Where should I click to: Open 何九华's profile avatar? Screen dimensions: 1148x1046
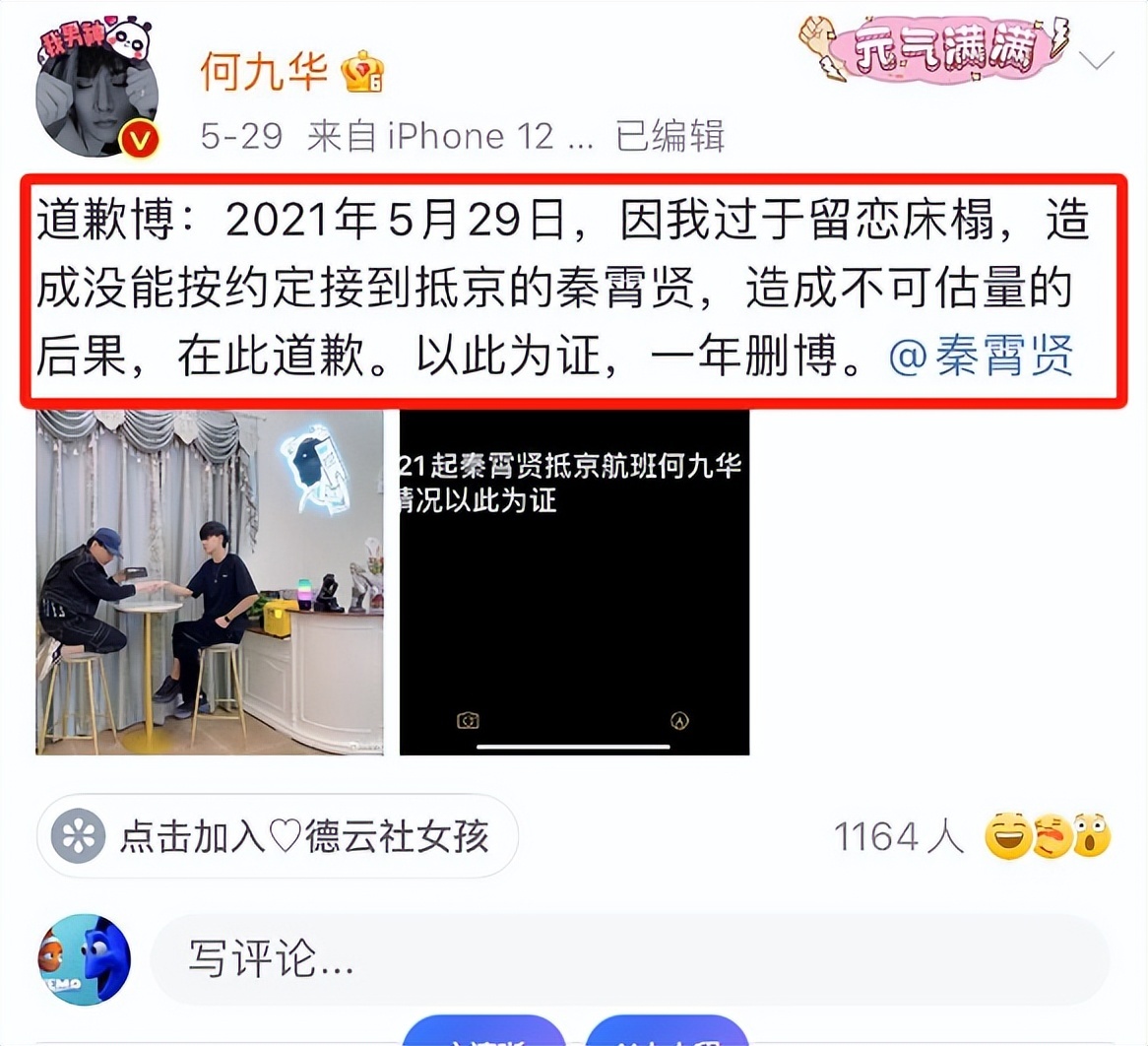96,91
